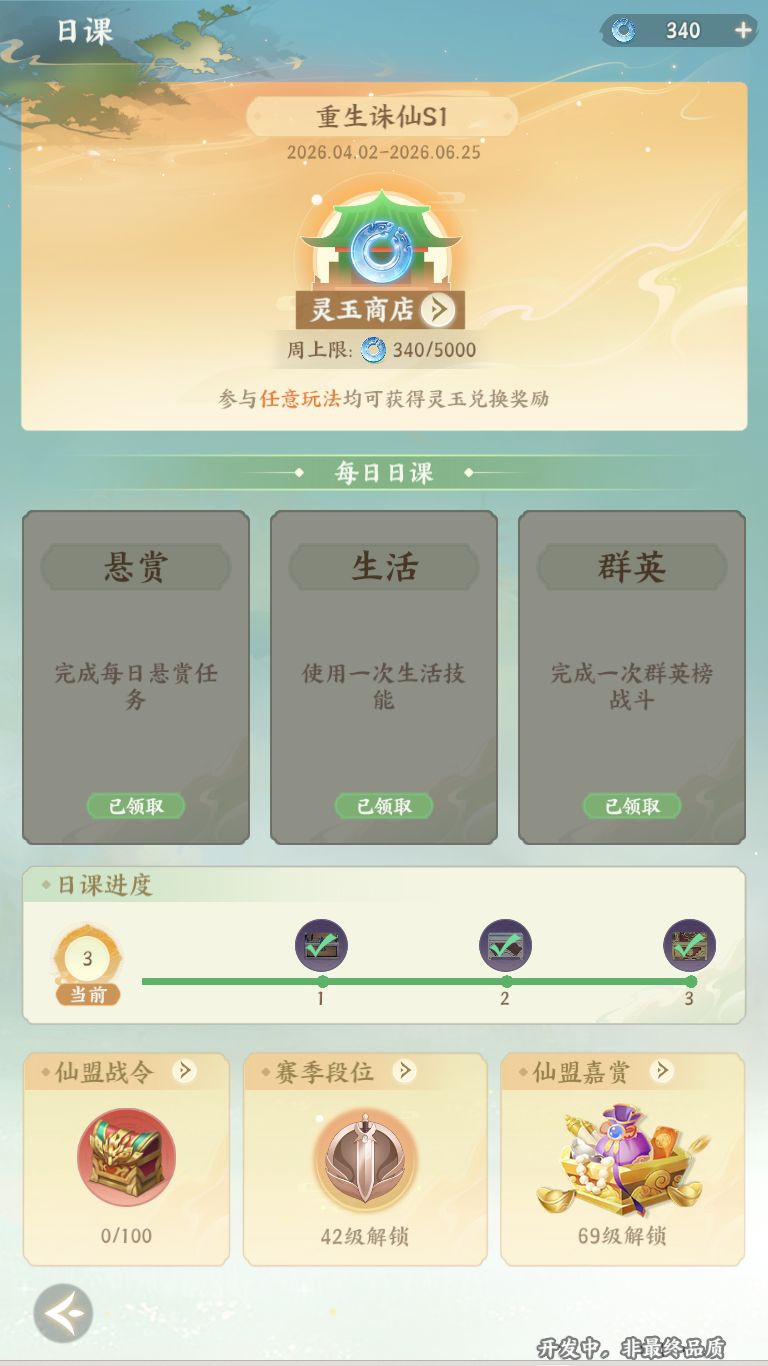
Task: Select the 生活 daily task card header
Action: [x=383, y=567]
